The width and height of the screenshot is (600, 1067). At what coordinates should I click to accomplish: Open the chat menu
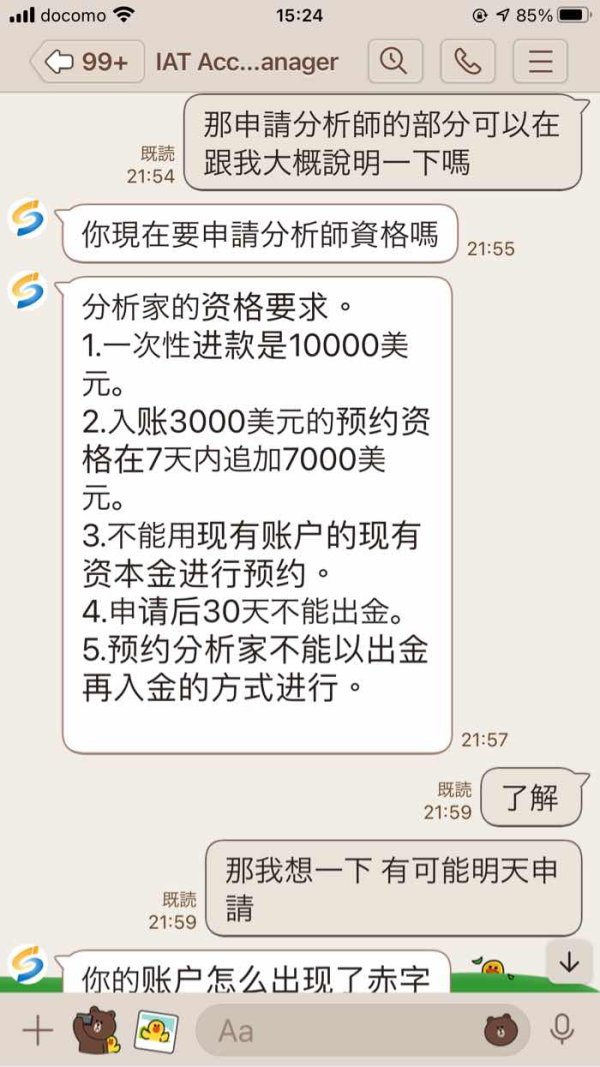540,61
